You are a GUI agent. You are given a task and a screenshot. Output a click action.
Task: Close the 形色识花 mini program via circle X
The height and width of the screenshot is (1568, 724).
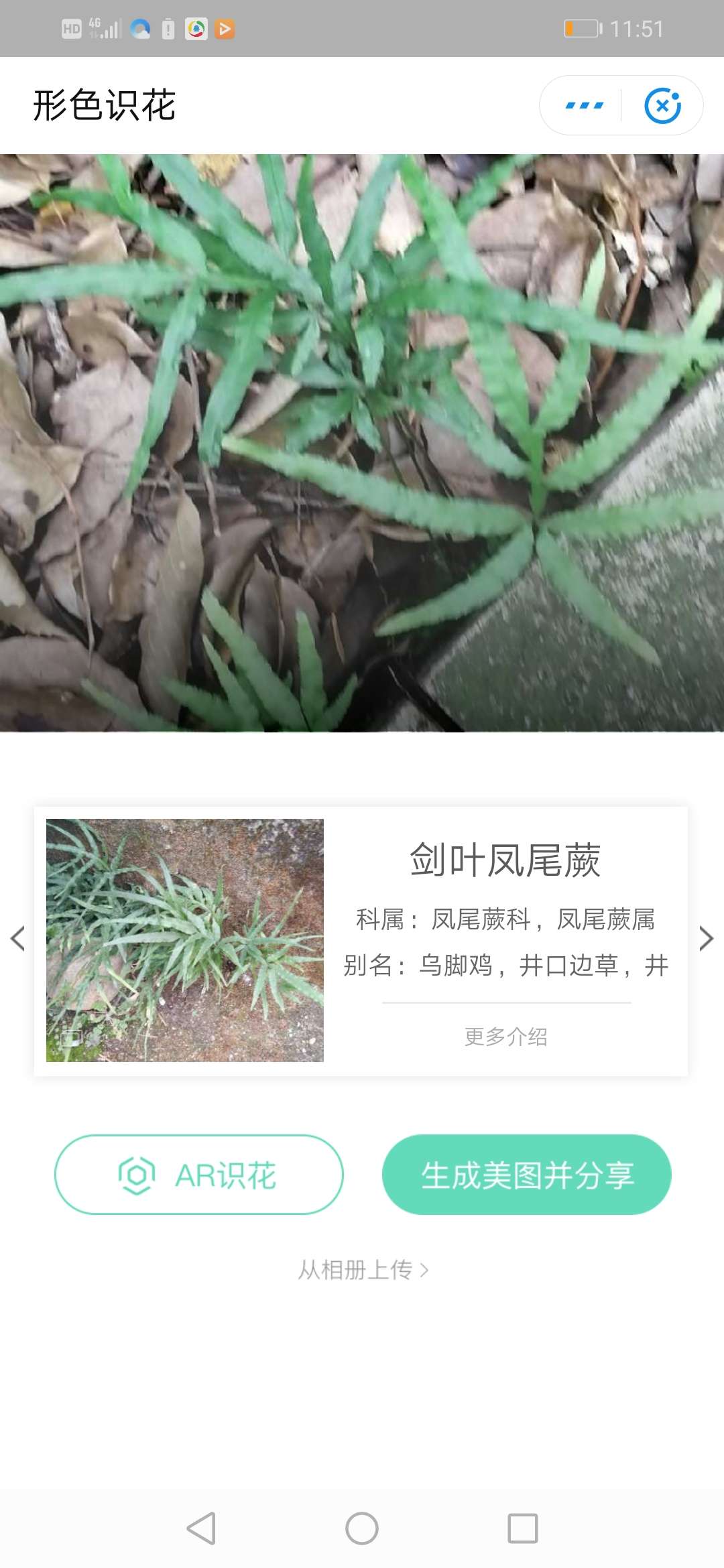[664, 105]
